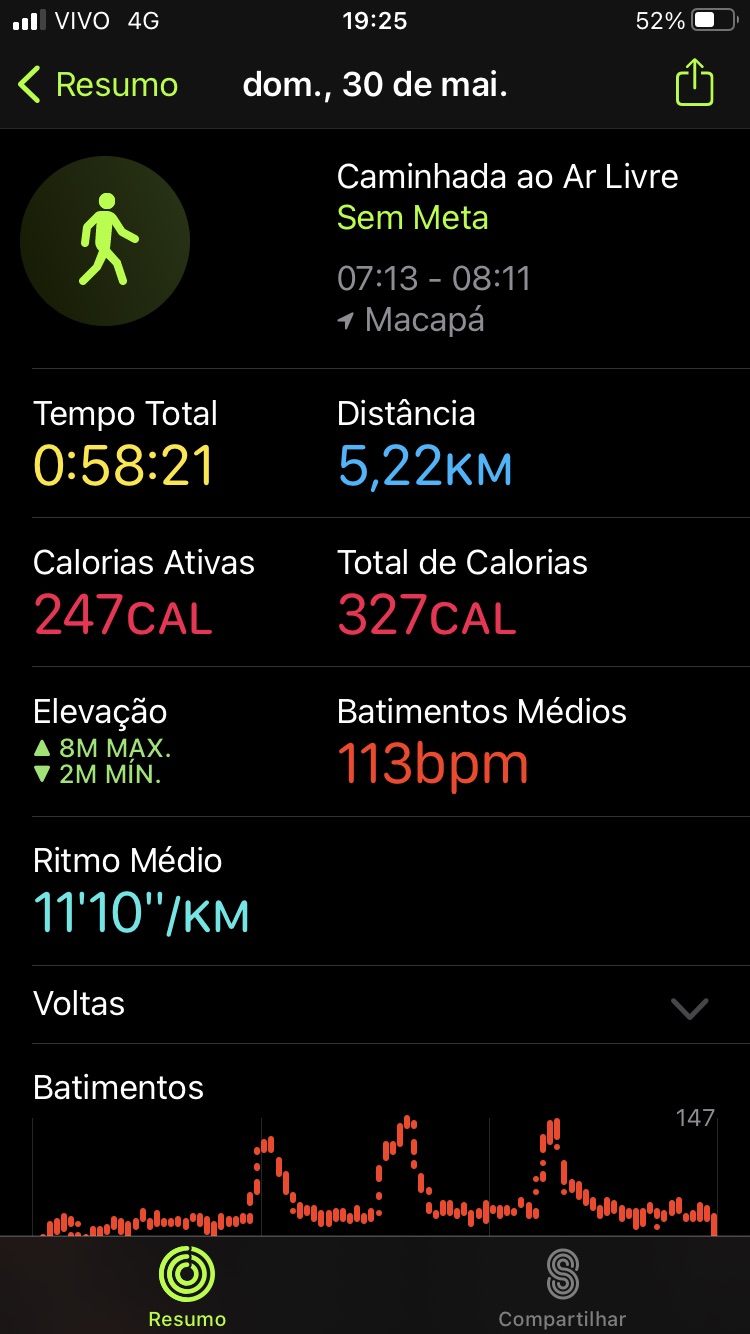The height and width of the screenshot is (1334, 750).
Task: Expand the Voltas section
Action: 375,1004
